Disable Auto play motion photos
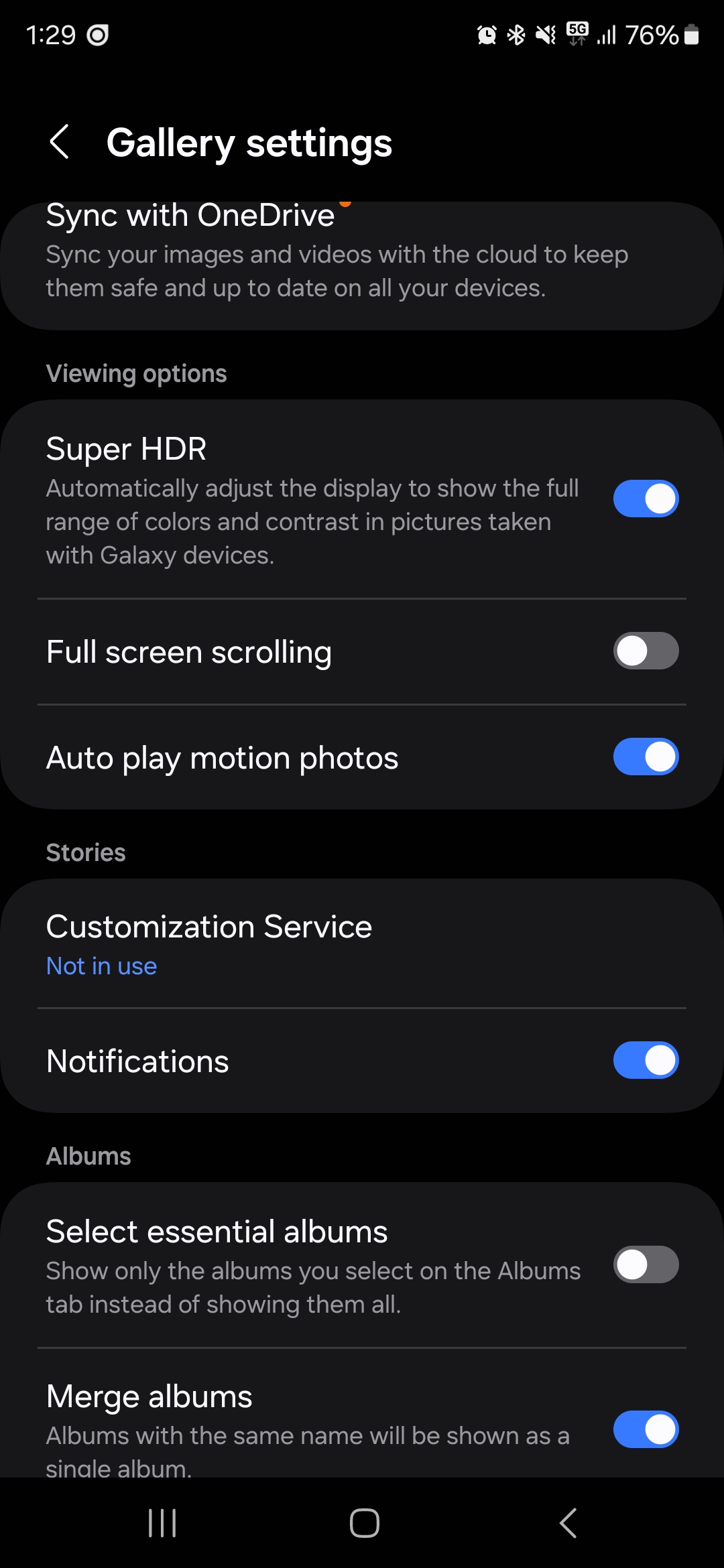Screen dimensions: 724x1568 click(x=645, y=757)
